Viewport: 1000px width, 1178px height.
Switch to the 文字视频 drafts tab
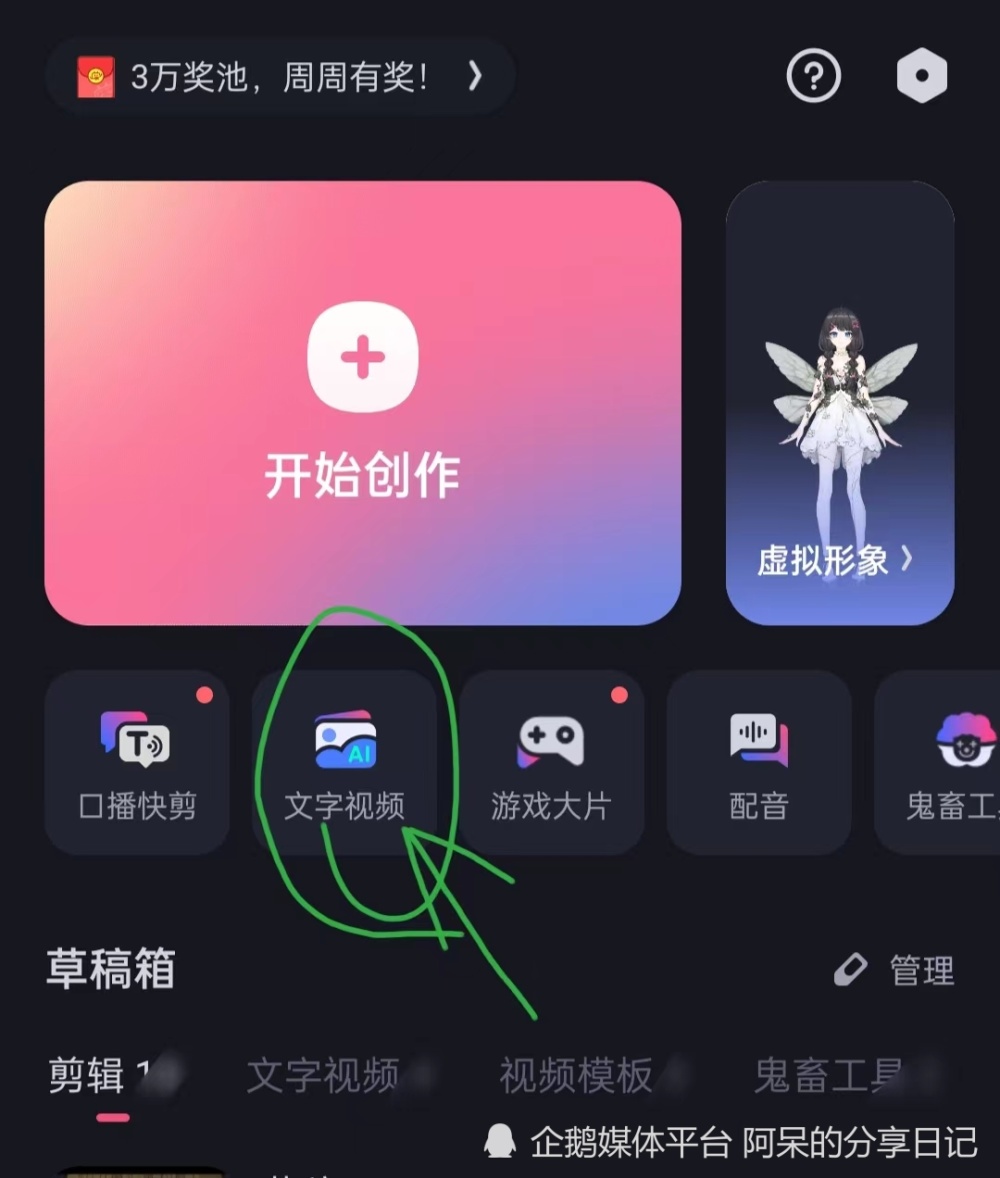click(323, 1076)
